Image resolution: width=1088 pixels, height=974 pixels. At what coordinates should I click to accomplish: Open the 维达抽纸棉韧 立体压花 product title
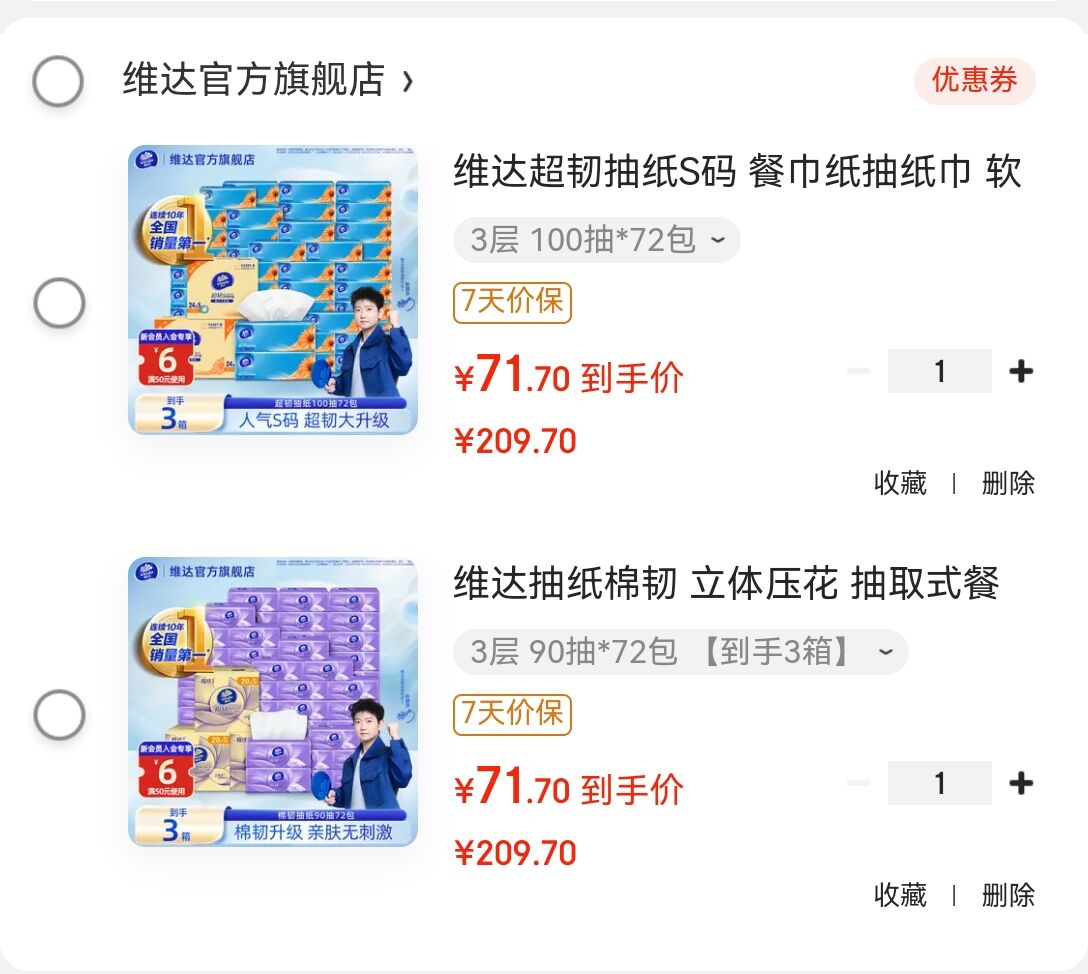pos(726,583)
